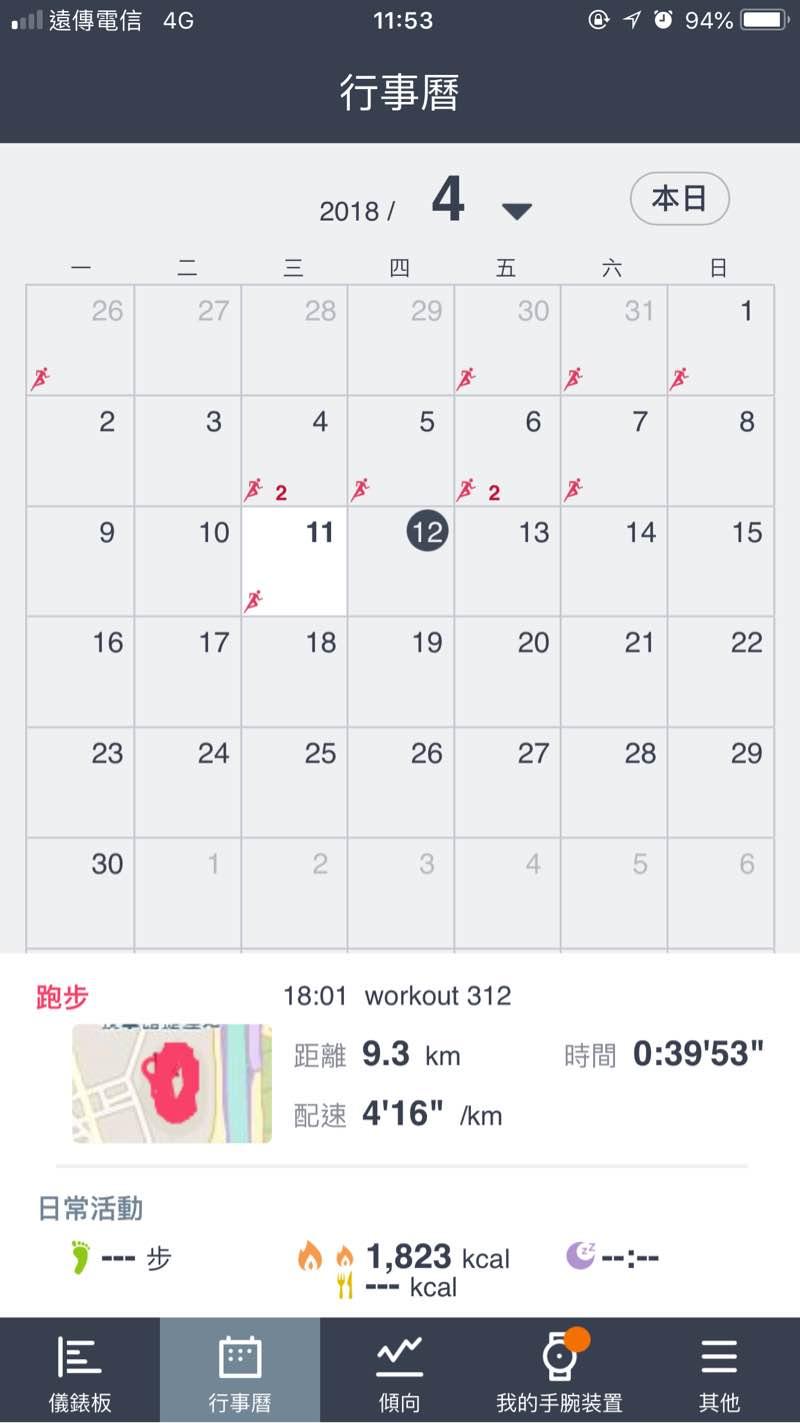Image resolution: width=800 pixels, height=1423 pixels.
Task: Select today's date, April 12
Action: (427, 532)
